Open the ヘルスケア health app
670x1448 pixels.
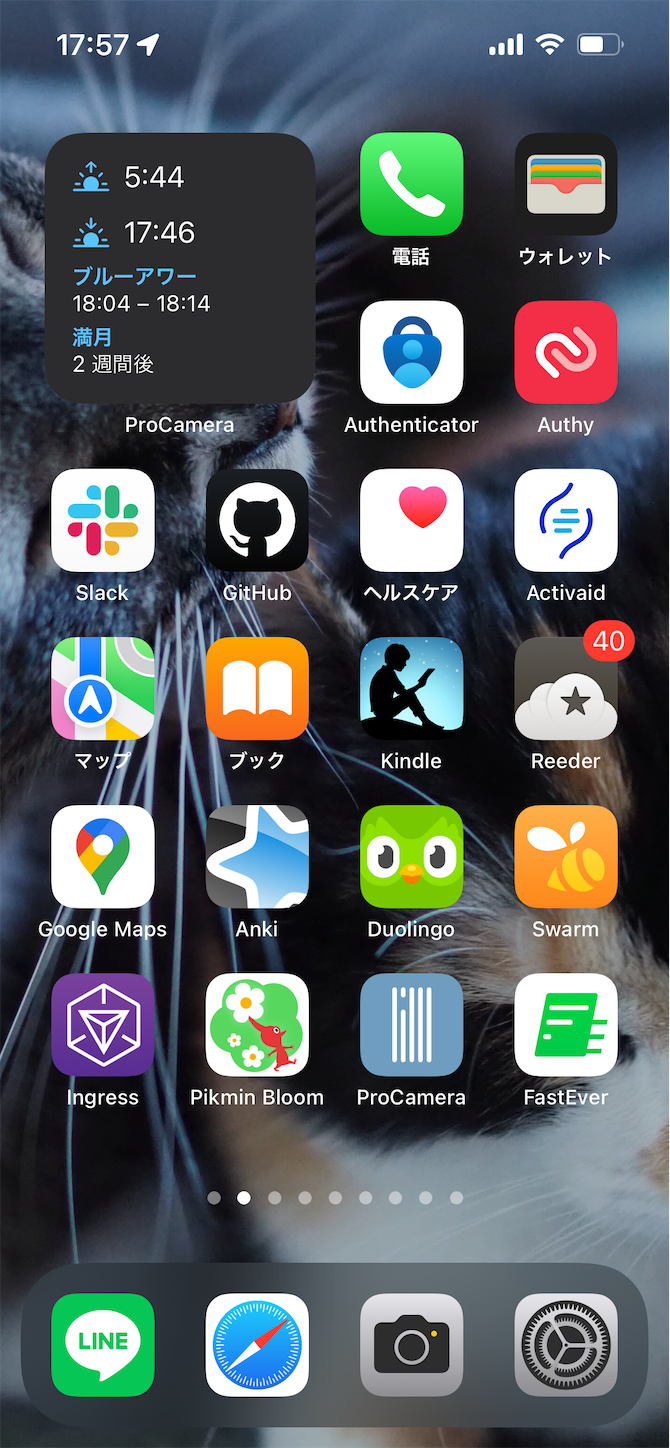[x=411, y=520]
